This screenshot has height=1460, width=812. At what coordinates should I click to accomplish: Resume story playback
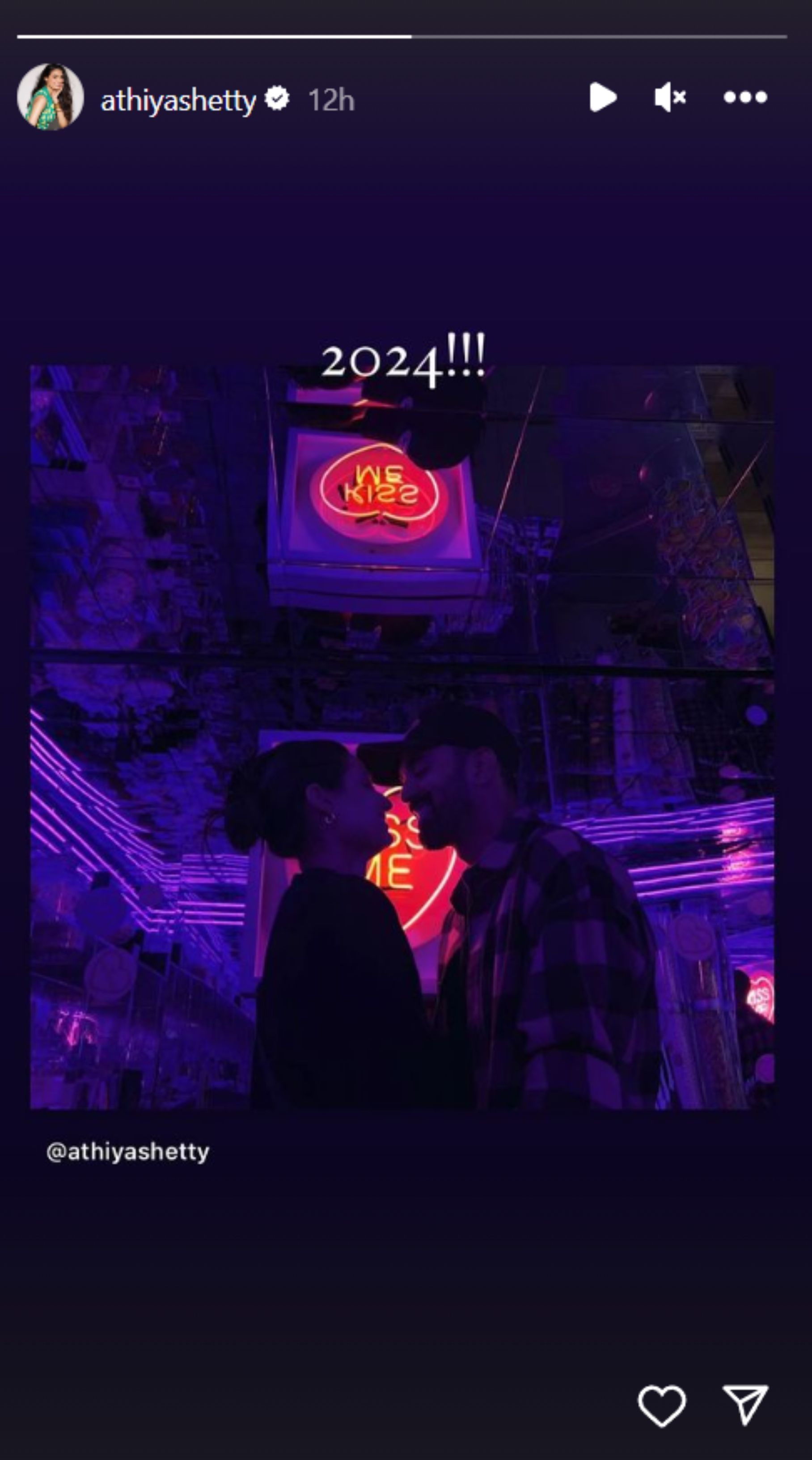[602, 97]
